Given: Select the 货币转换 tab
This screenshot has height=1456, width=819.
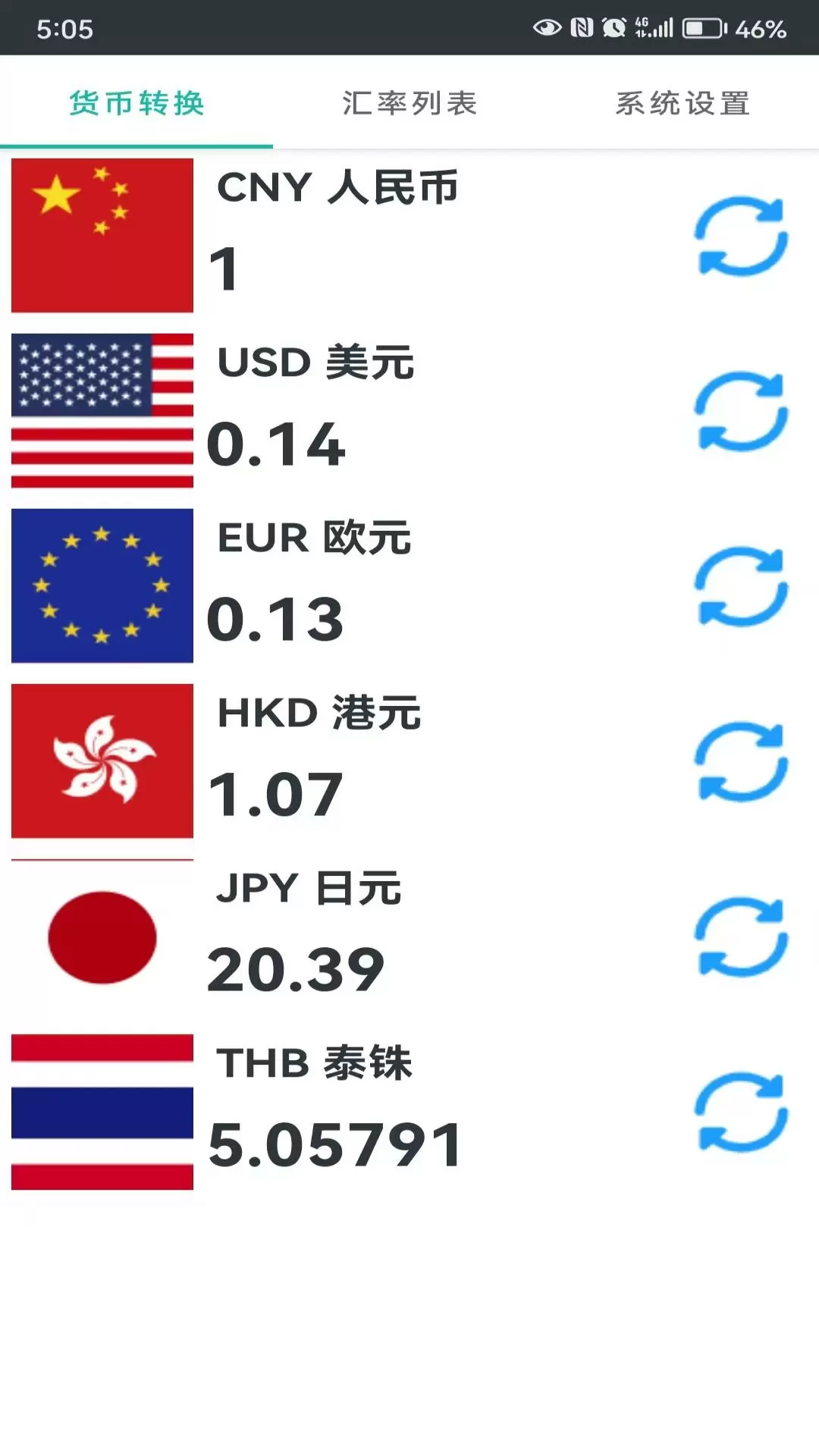Looking at the screenshot, I should (136, 103).
